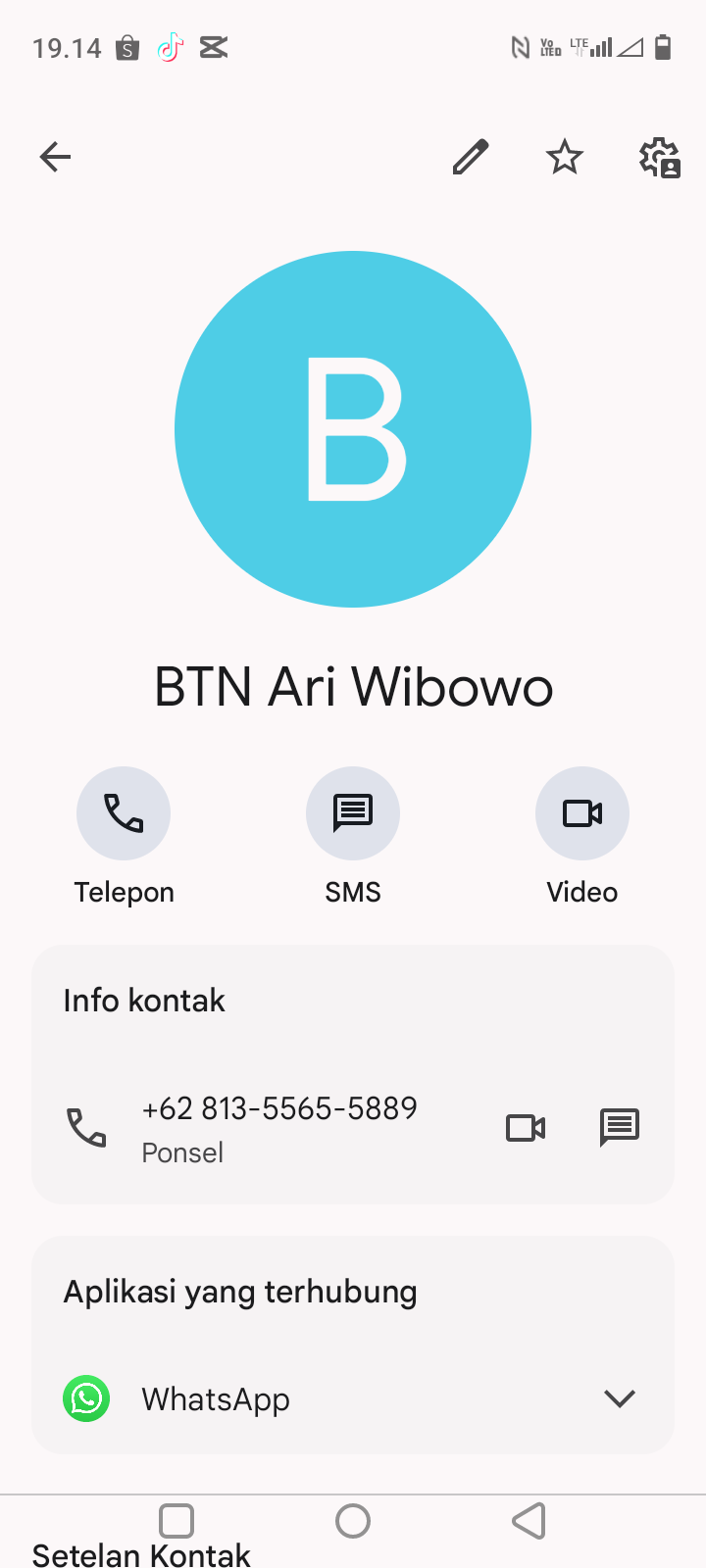Expand the WhatsApp connected app row

[620, 1398]
